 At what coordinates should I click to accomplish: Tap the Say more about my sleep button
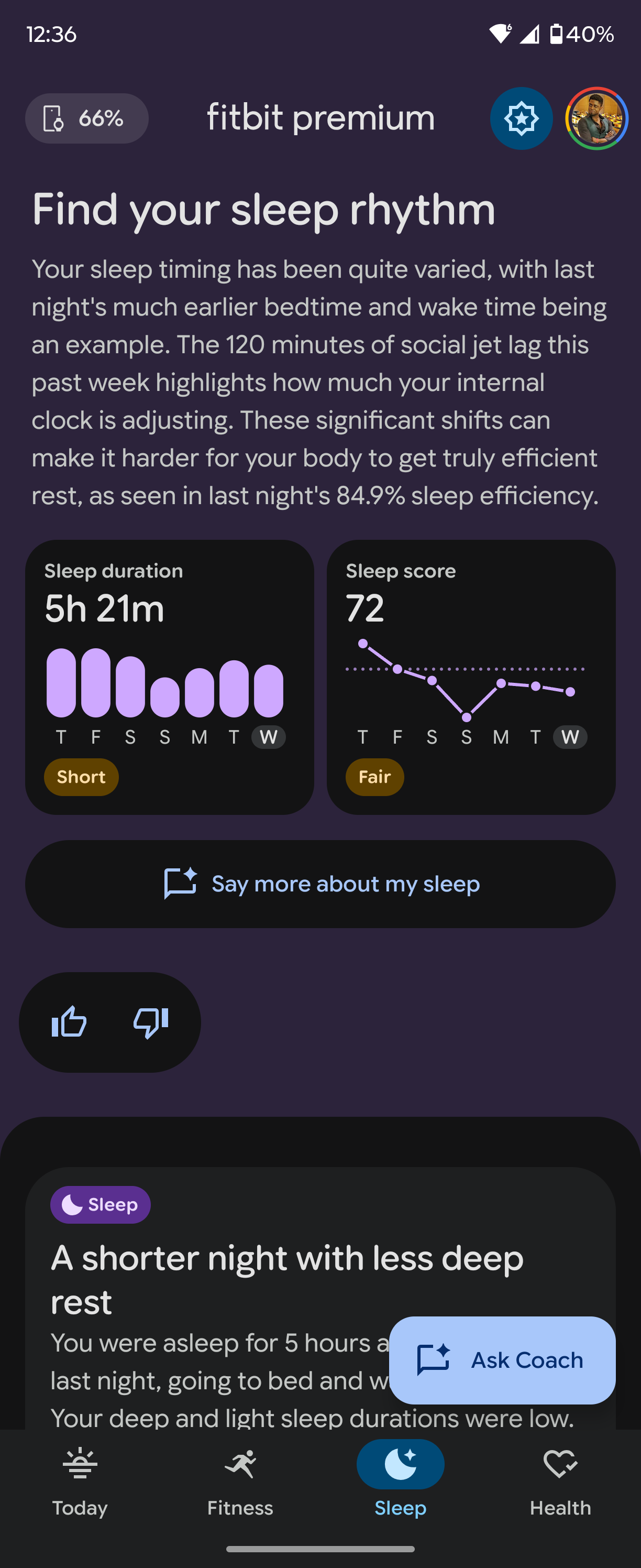pyautogui.click(x=320, y=884)
